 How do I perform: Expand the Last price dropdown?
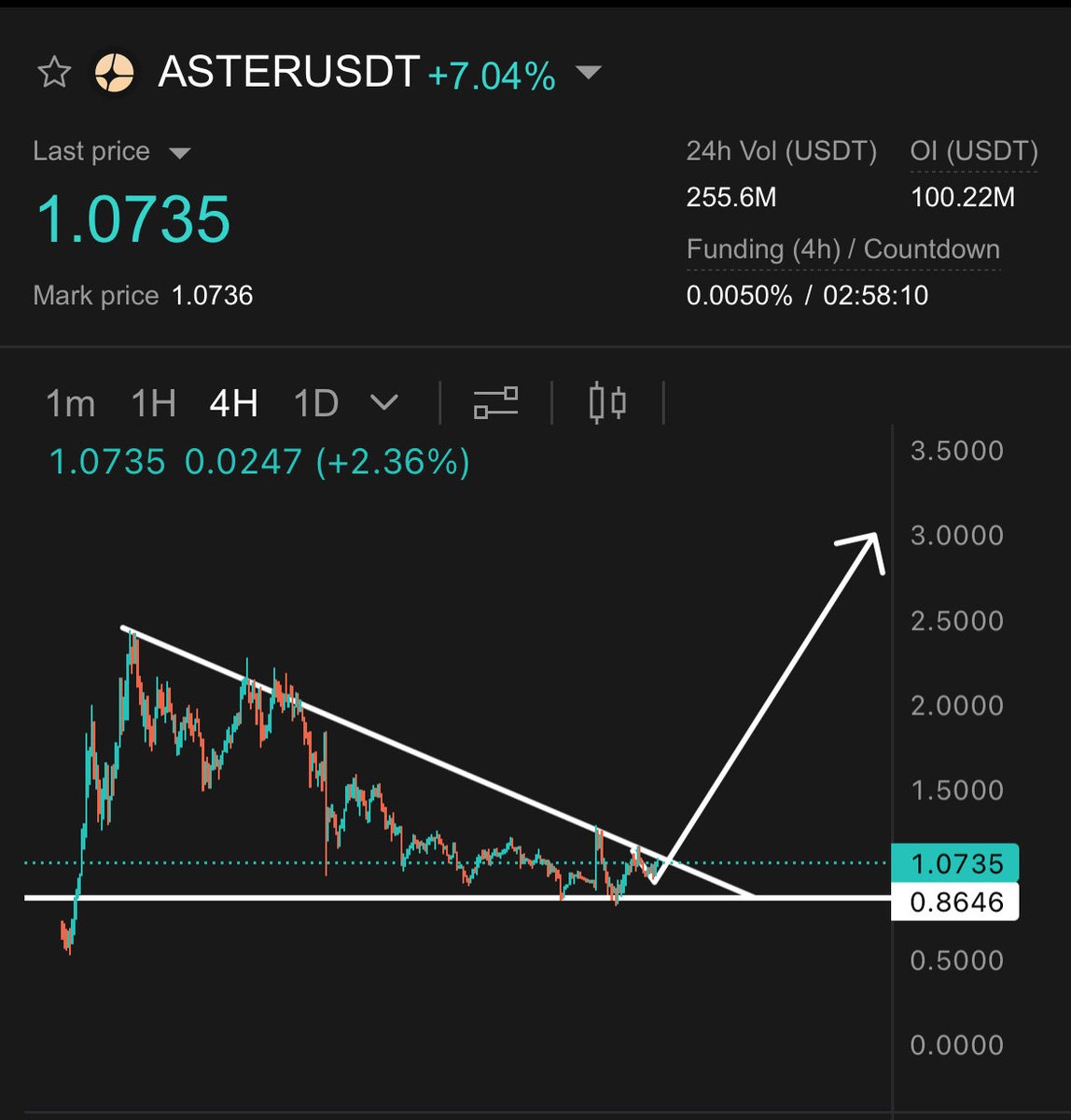pos(179,152)
